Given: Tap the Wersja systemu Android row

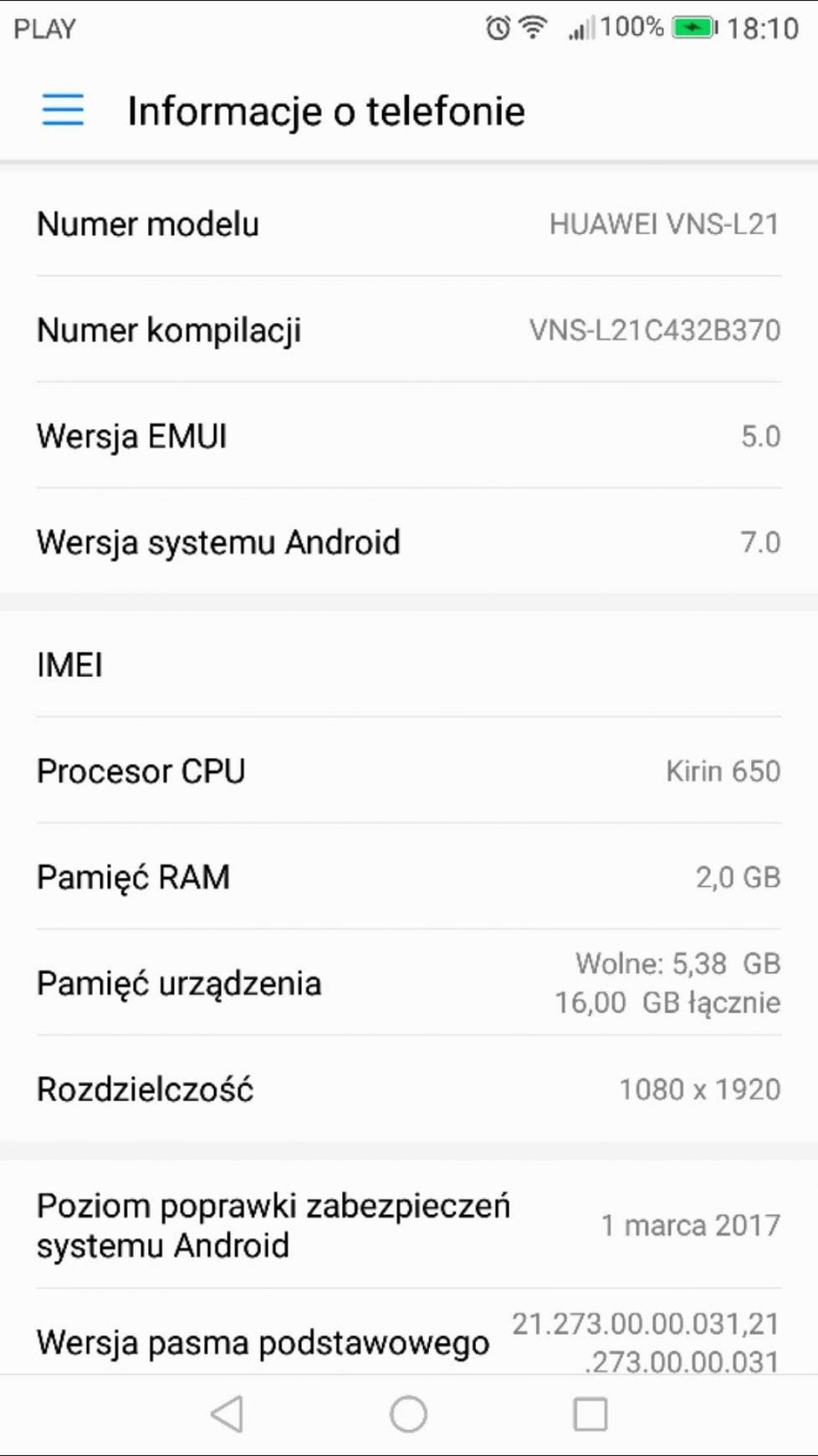Looking at the screenshot, I should [x=409, y=542].
